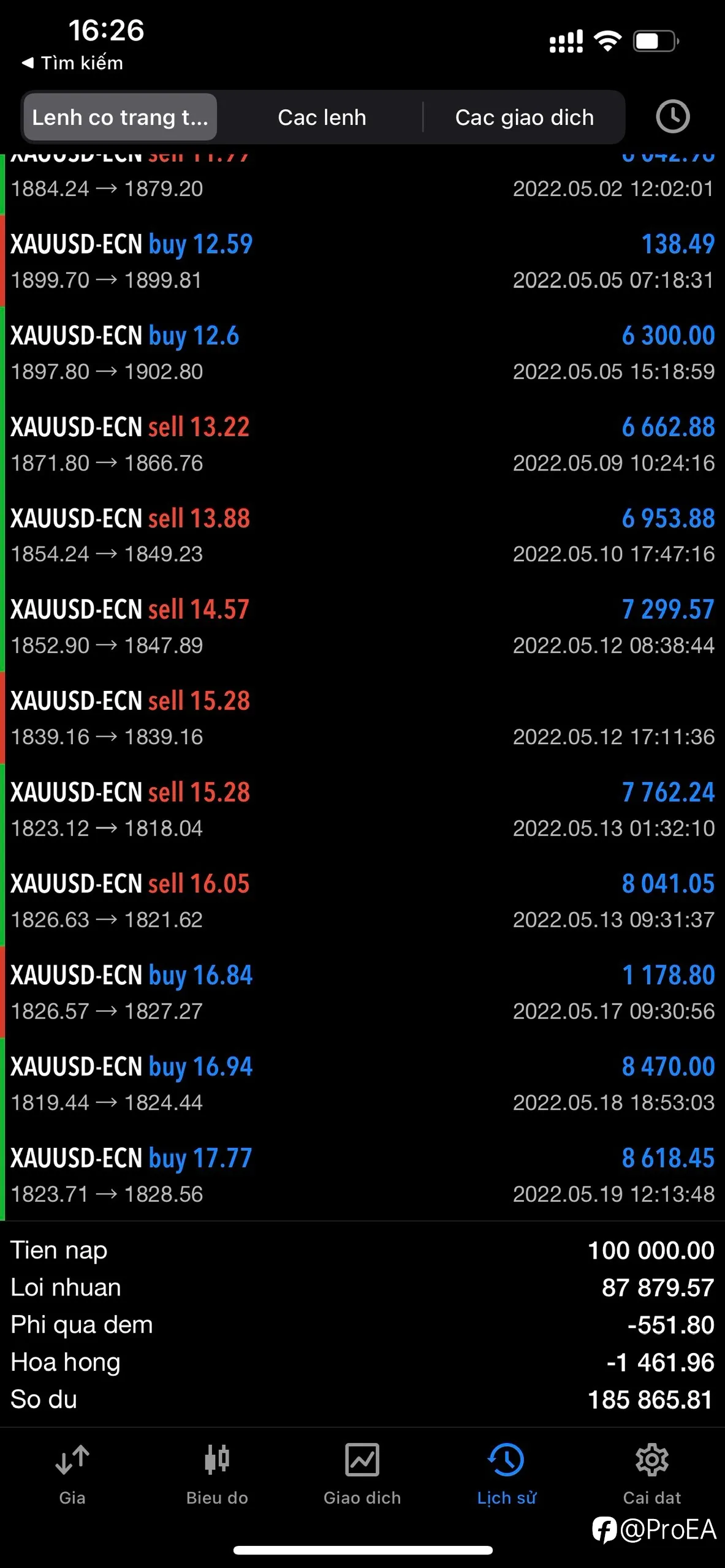Open the buy 16.94 trade entry
The height and width of the screenshot is (1568, 725).
(362, 1084)
